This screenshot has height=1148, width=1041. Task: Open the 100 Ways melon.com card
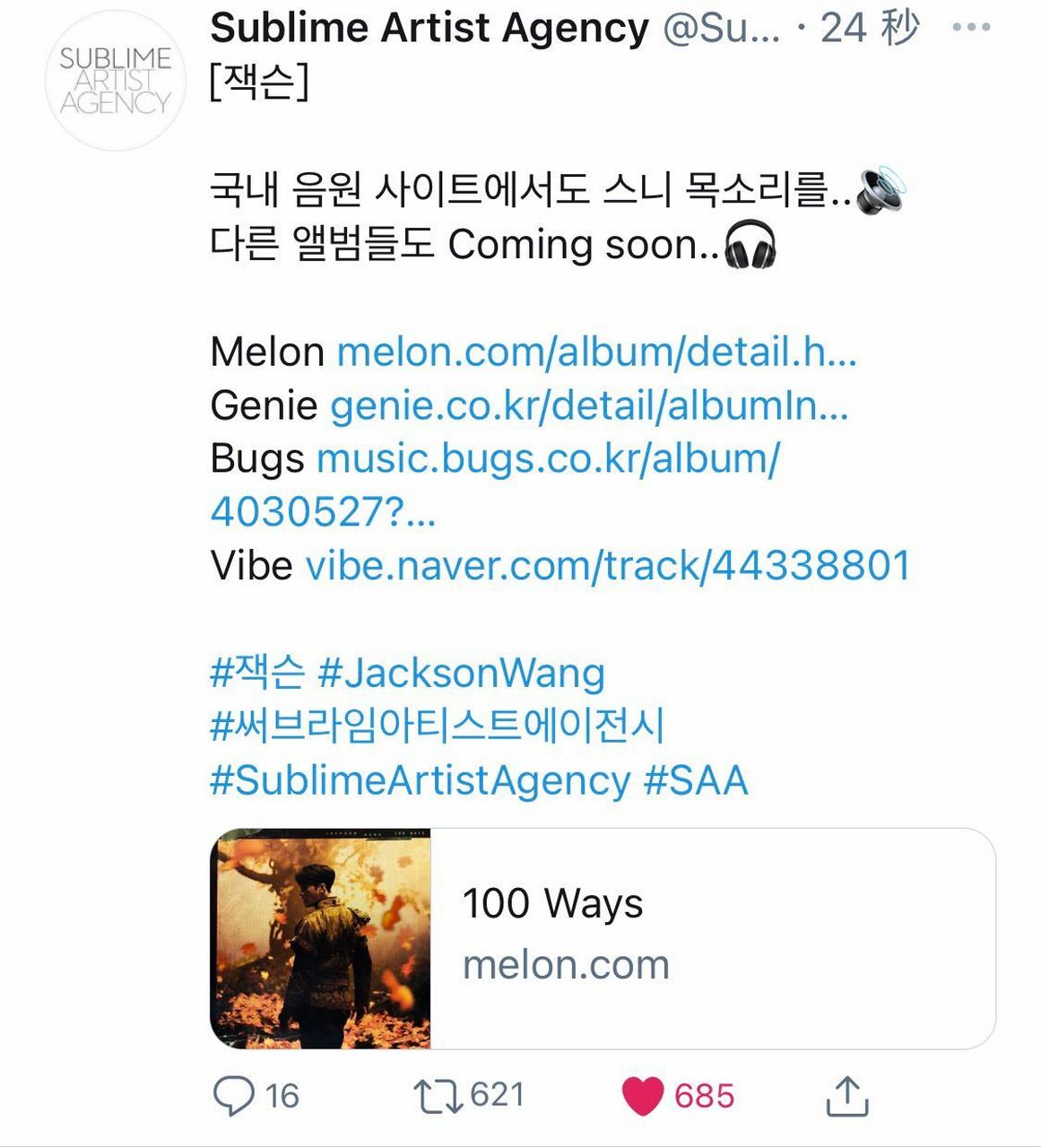[x=603, y=938]
